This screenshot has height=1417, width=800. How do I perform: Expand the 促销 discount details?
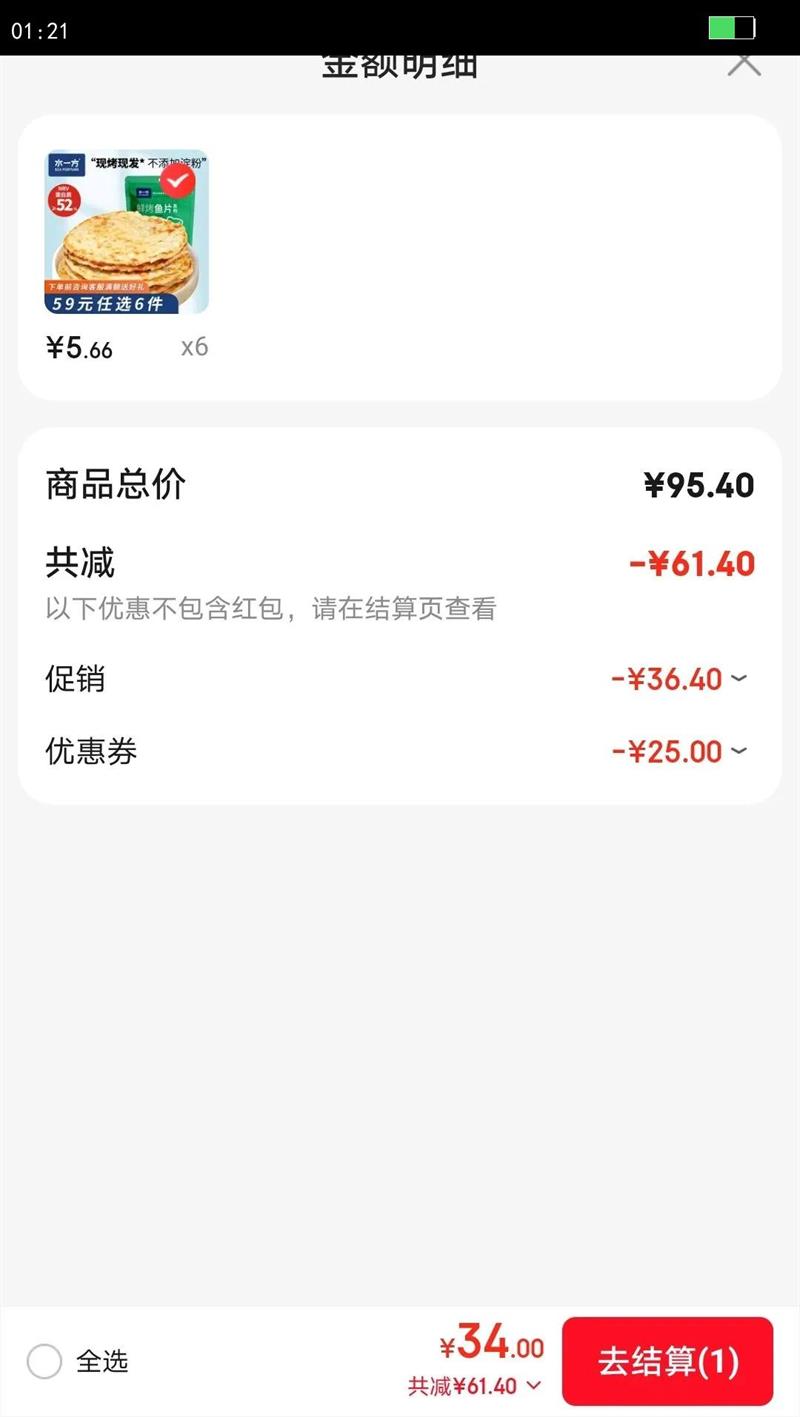(738, 679)
